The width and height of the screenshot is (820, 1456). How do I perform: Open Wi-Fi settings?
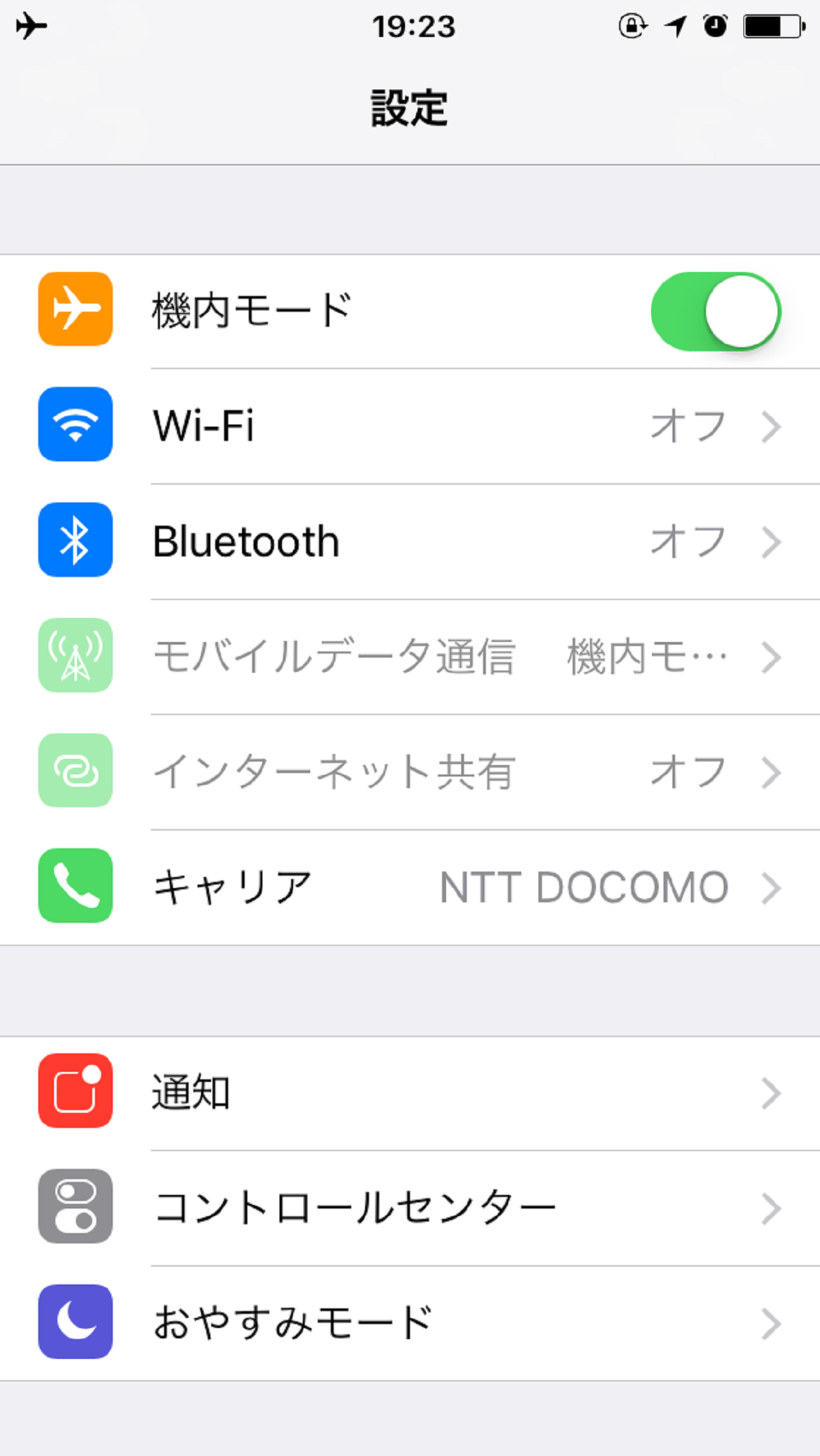point(410,426)
